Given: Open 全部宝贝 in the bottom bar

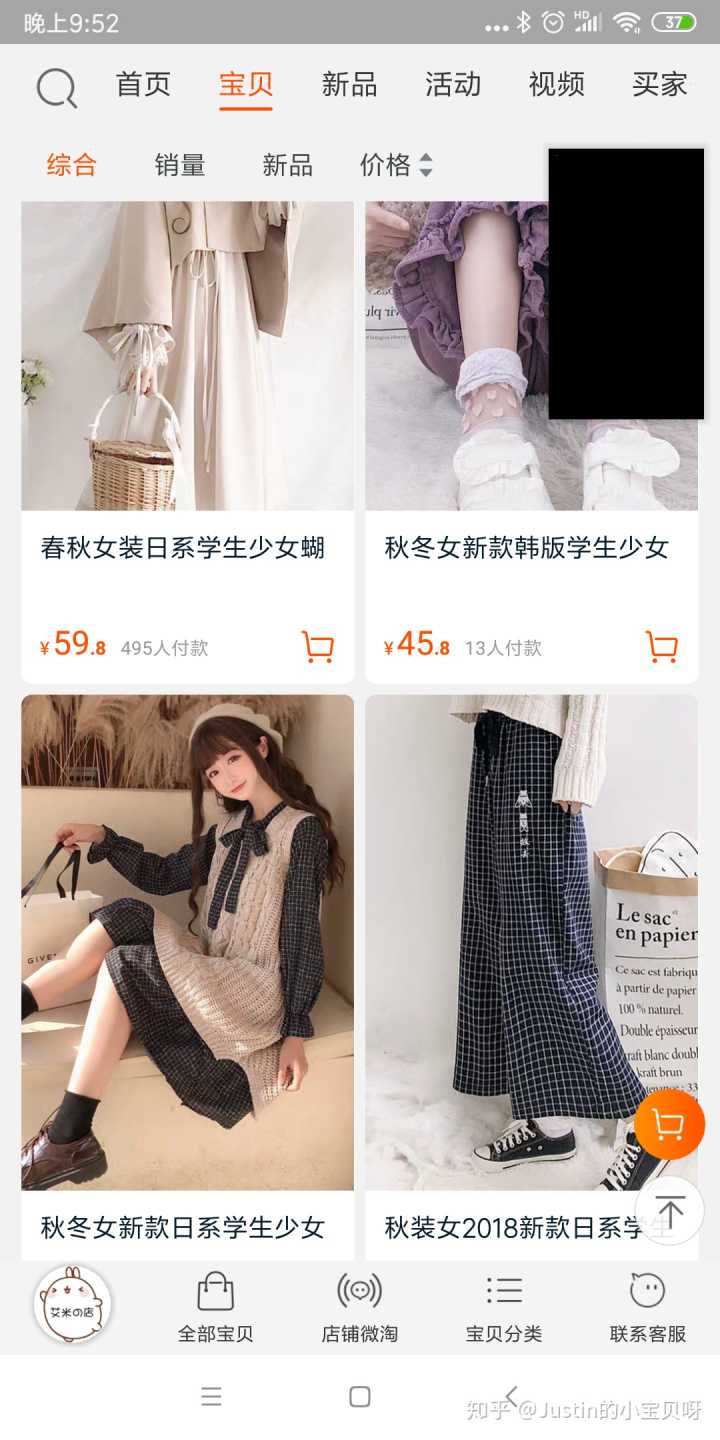Looking at the screenshot, I should [x=216, y=1308].
